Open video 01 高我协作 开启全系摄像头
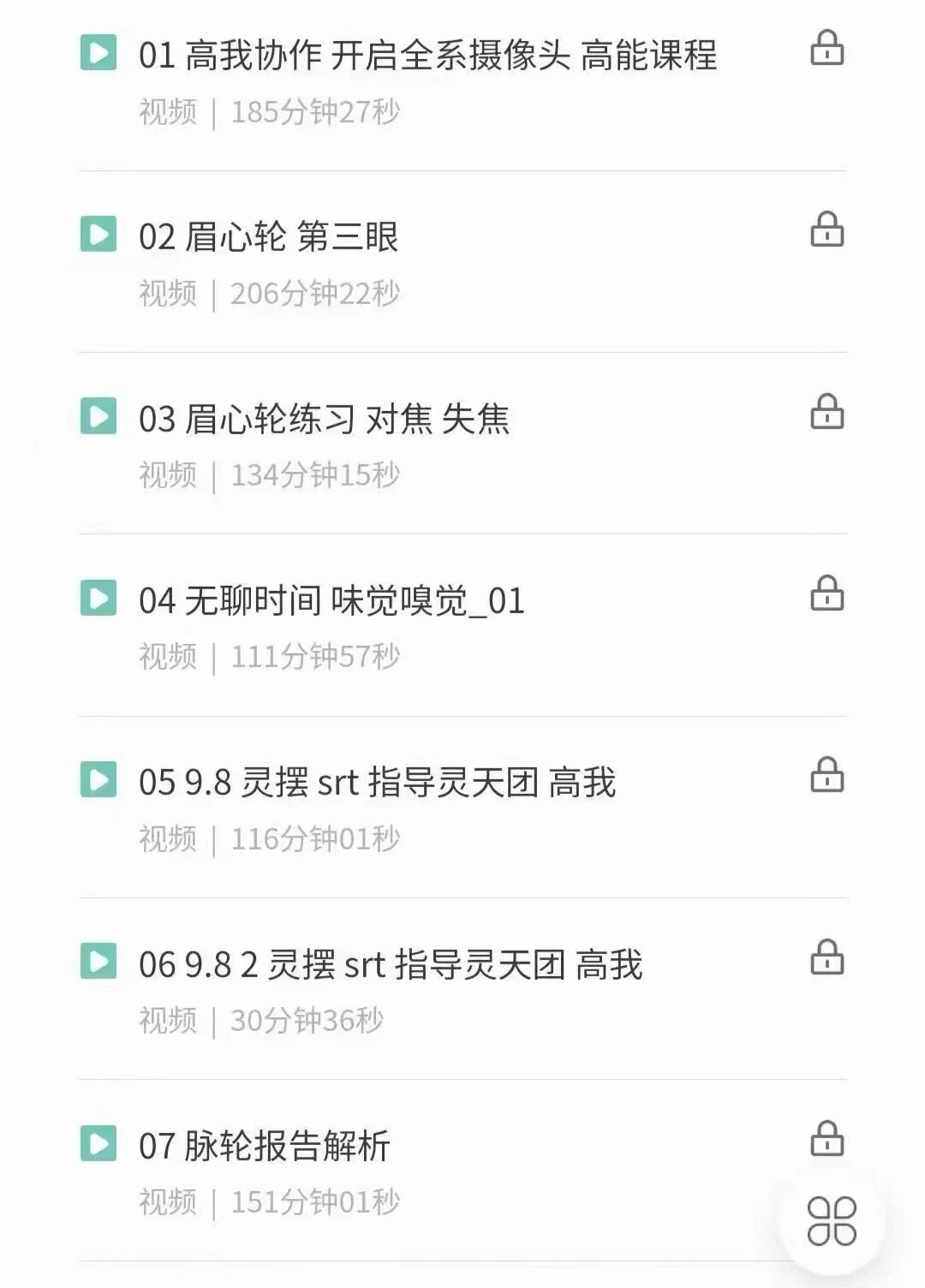The image size is (925, 1288). pyautogui.click(x=427, y=56)
